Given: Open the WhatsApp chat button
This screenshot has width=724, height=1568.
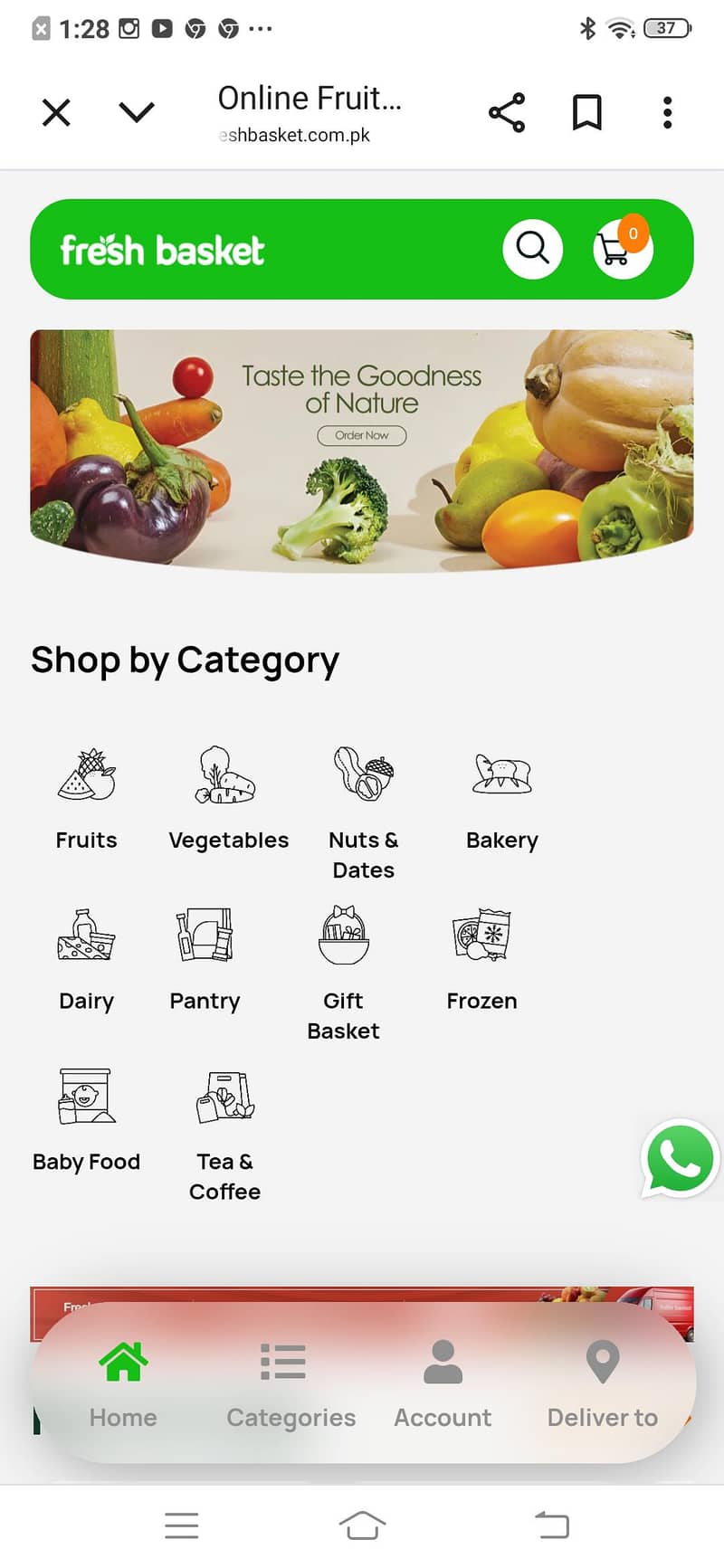Looking at the screenshot, I should point(680,1159).
